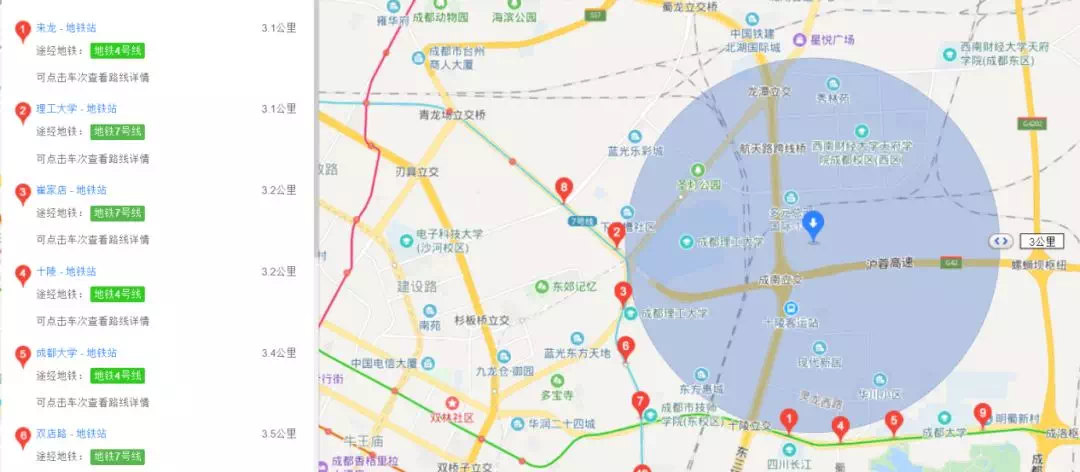The image size is (1080, 472).
Task: View 地铁4号线 route under 十陵
Action: [118, 294]
